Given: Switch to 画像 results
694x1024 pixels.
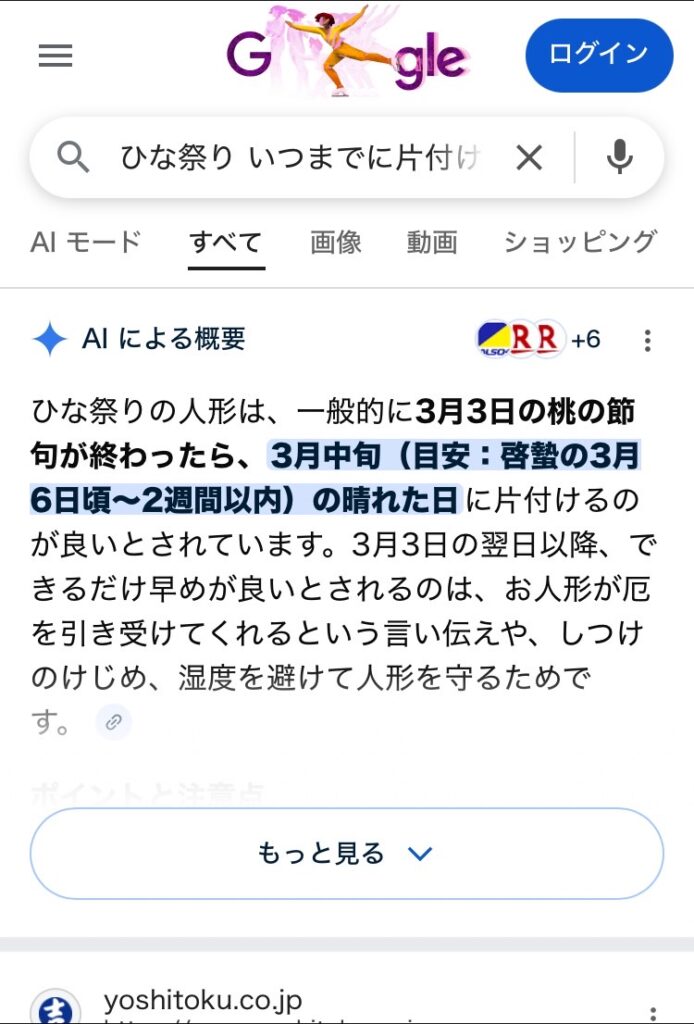Looking at the screenshot, I should pyautogui.click(x=335, y=242).
